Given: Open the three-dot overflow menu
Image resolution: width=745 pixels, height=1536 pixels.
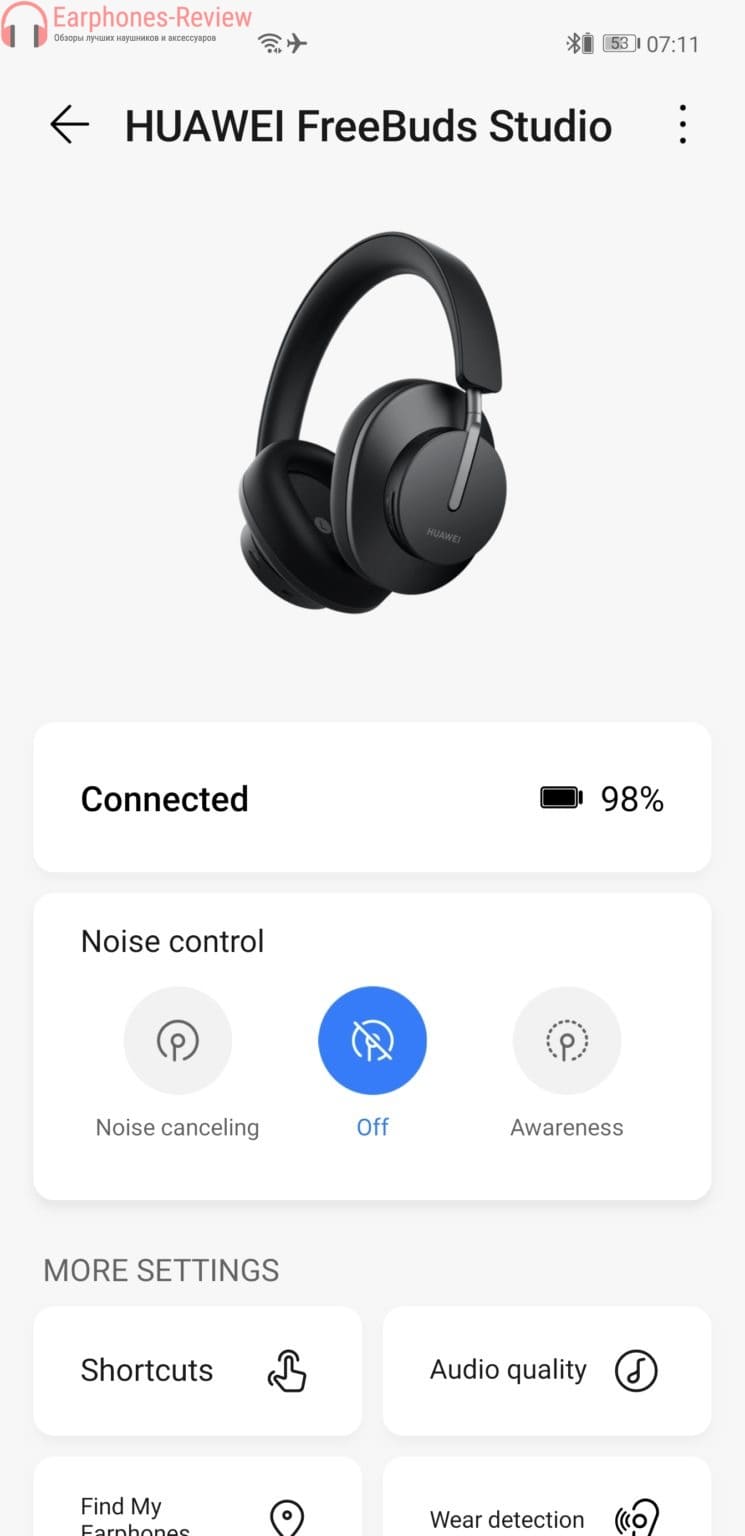Looking at the screenshot, I should (x=682, y=125).
